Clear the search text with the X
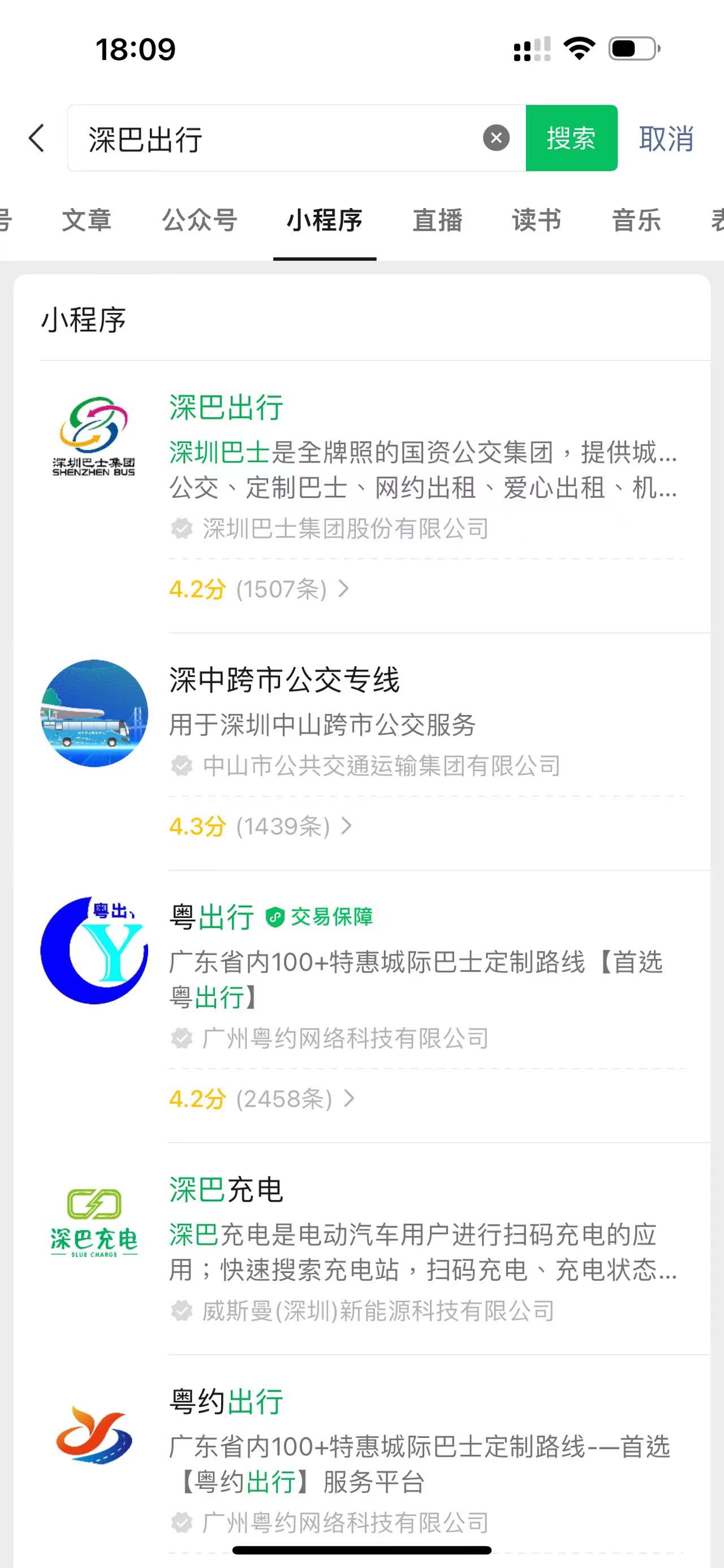Viewport: 724px width, 1568px height. coord(495,138)
